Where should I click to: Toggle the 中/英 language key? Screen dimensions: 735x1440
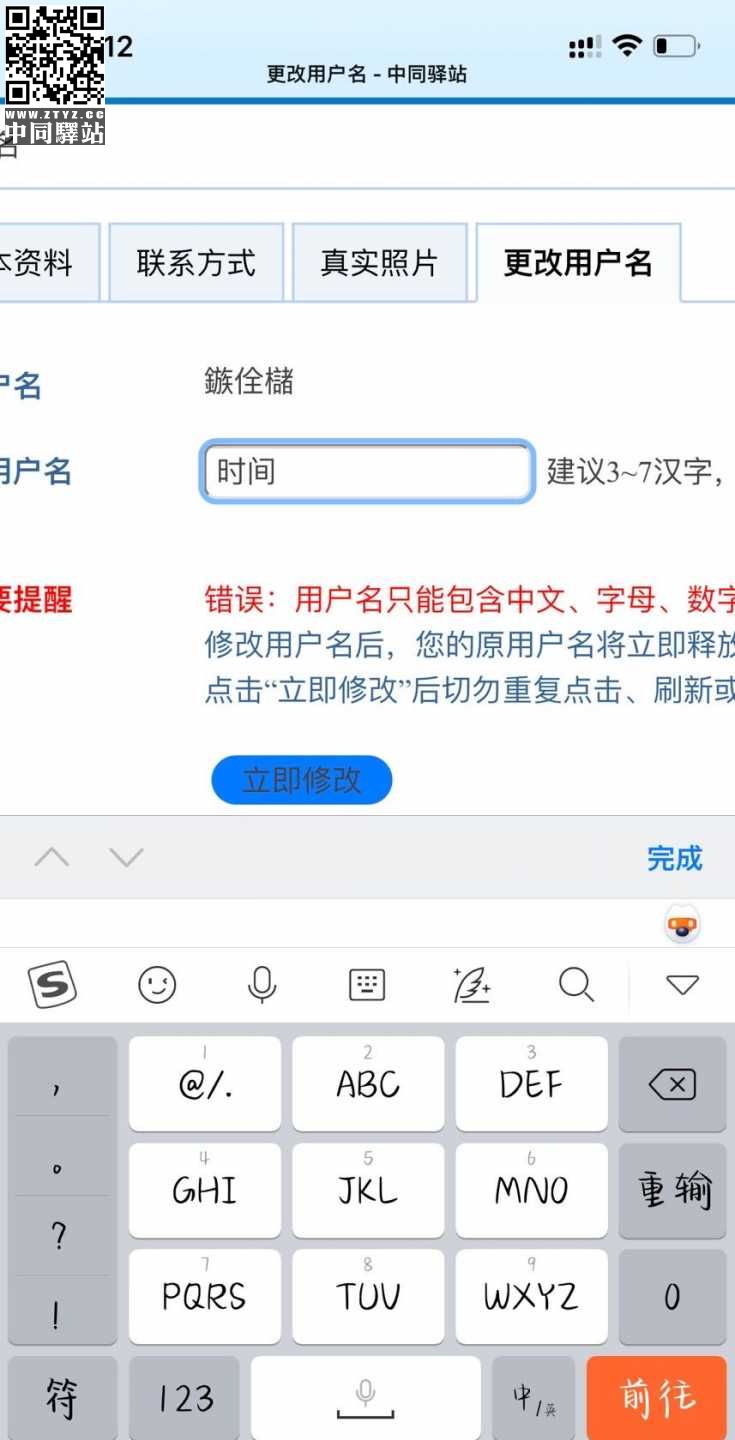[535, 1398]
